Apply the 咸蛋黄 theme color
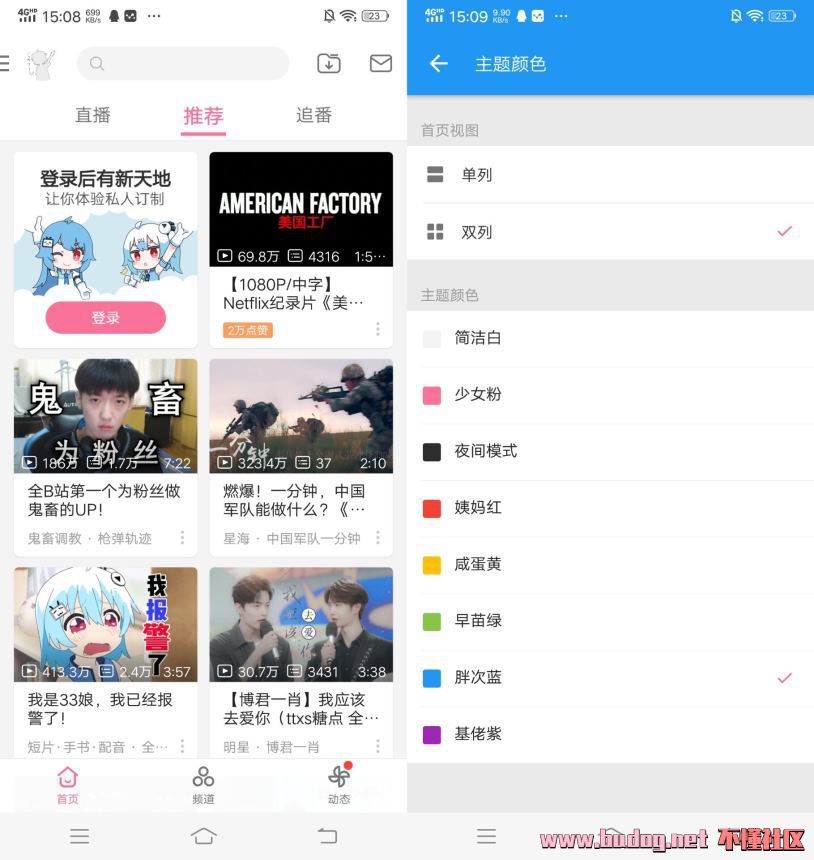This screenshot has height=860, width=814. click(x=610, y=564)
